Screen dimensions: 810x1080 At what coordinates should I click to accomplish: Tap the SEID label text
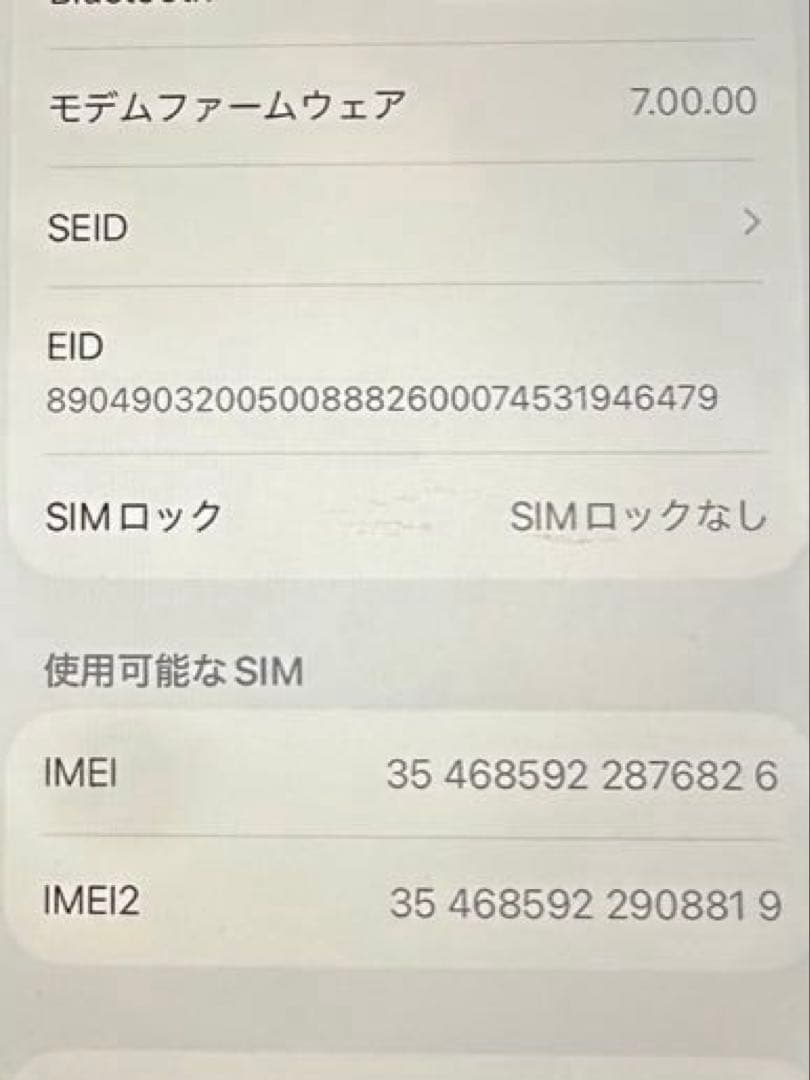[x=85, y=228]
